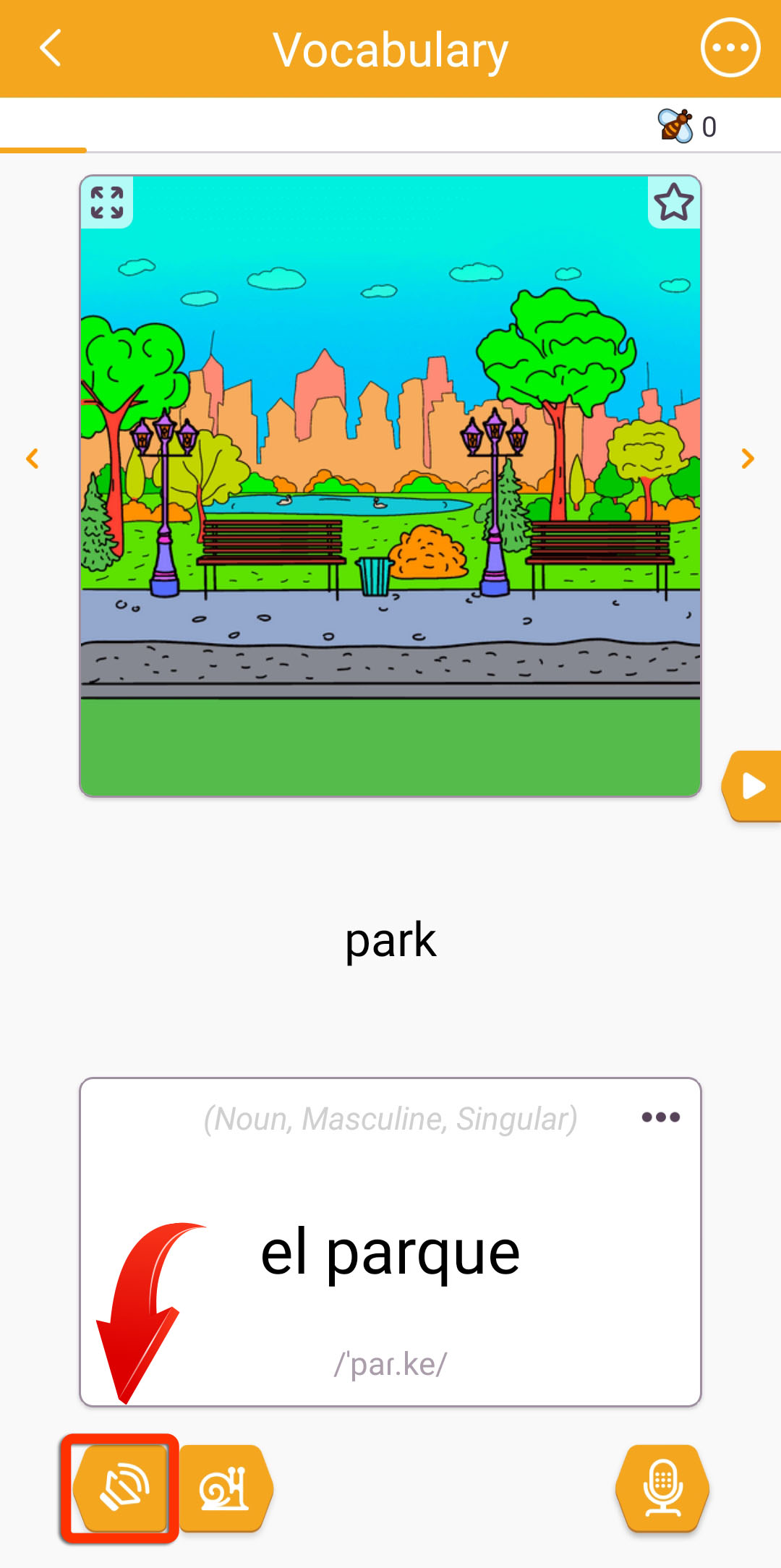Screen dimensions: 781x1568
Task: Play slow pronunciation with the snail button
Action: [x=225, y=1488]
